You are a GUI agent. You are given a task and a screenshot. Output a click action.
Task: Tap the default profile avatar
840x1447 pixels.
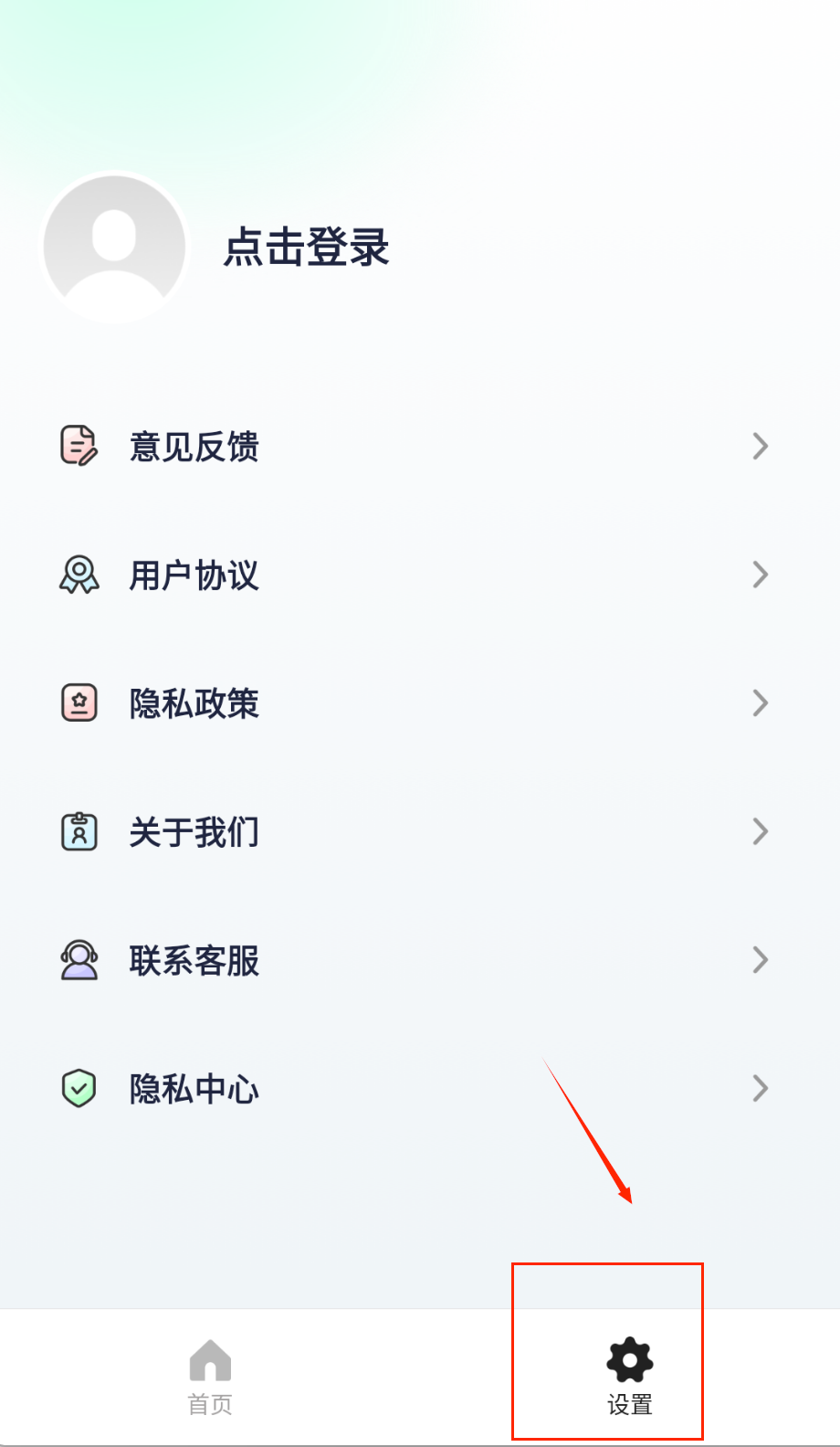pyautogui.click(x=115, y=248)
